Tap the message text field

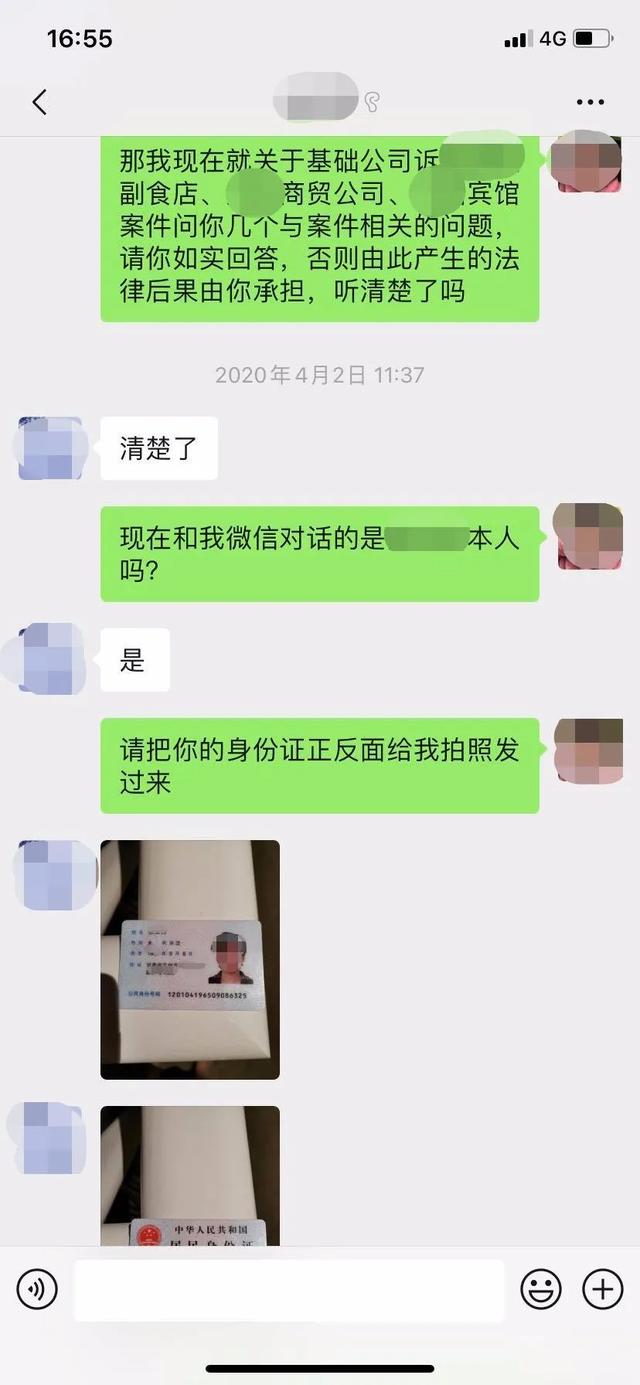[288, 1290]
